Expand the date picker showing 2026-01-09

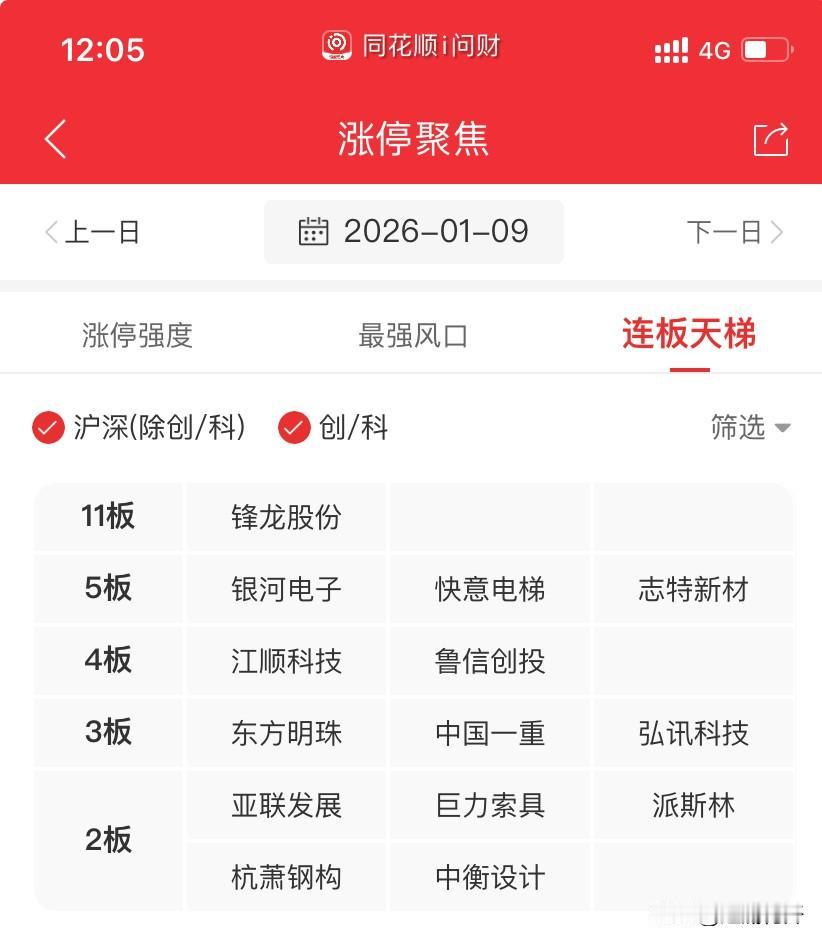(x=415, y=232)
